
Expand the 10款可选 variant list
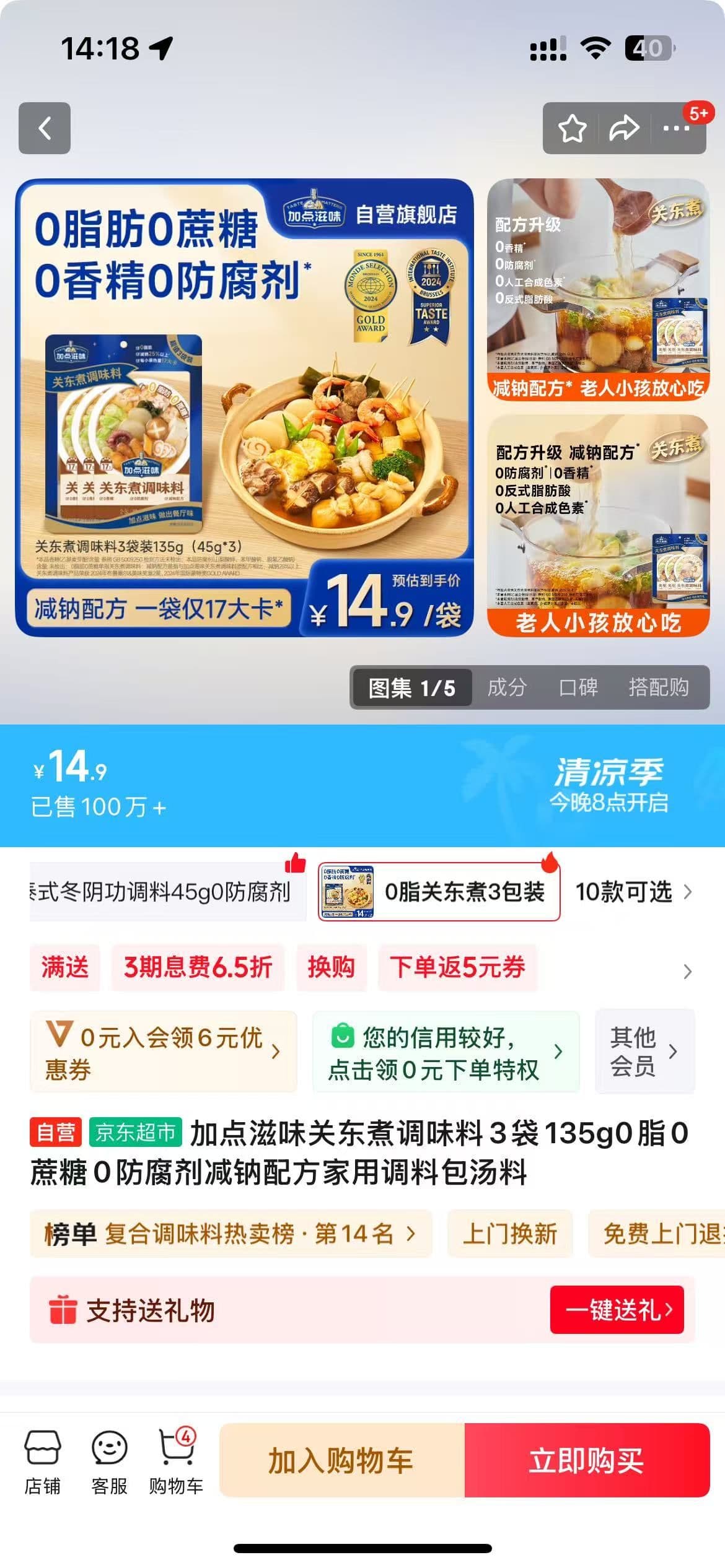(633, 892)
